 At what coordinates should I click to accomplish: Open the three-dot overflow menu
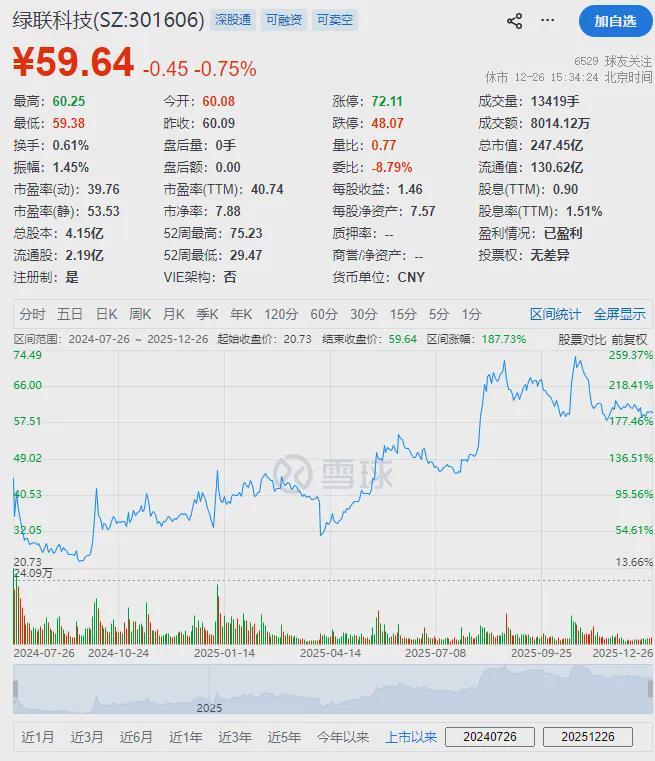point(547,21)
